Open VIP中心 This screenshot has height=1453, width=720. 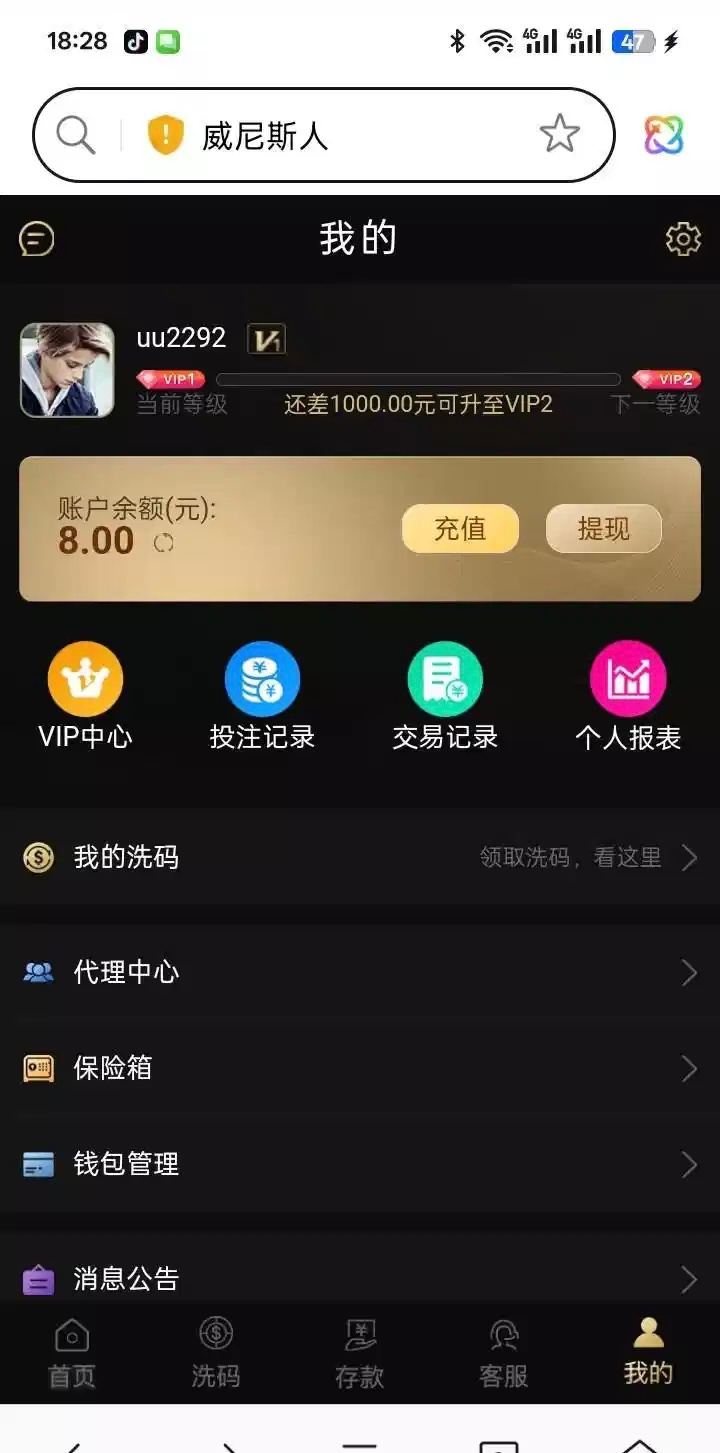pyautogui.click(x=85, y=696)
